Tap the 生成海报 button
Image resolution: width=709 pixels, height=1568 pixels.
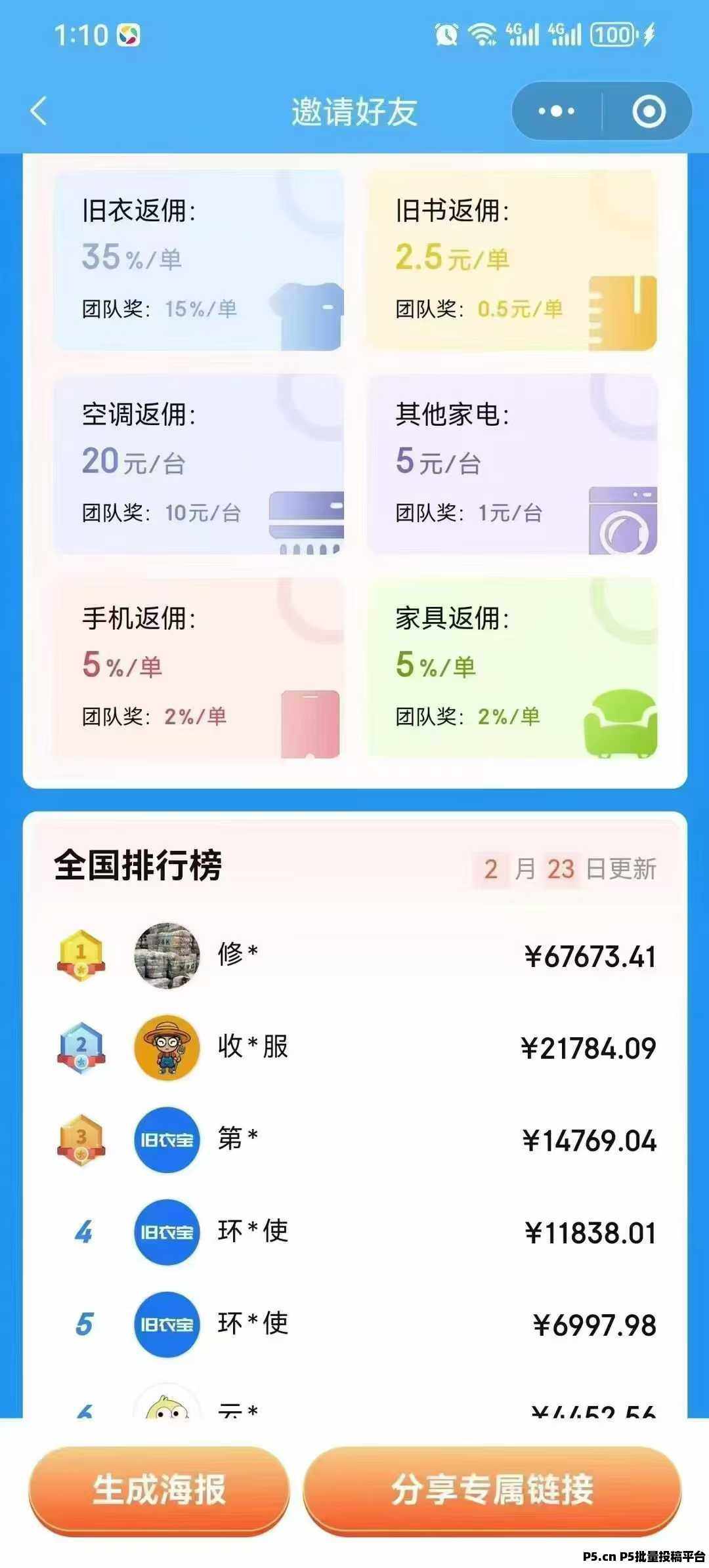[159, 1490]
